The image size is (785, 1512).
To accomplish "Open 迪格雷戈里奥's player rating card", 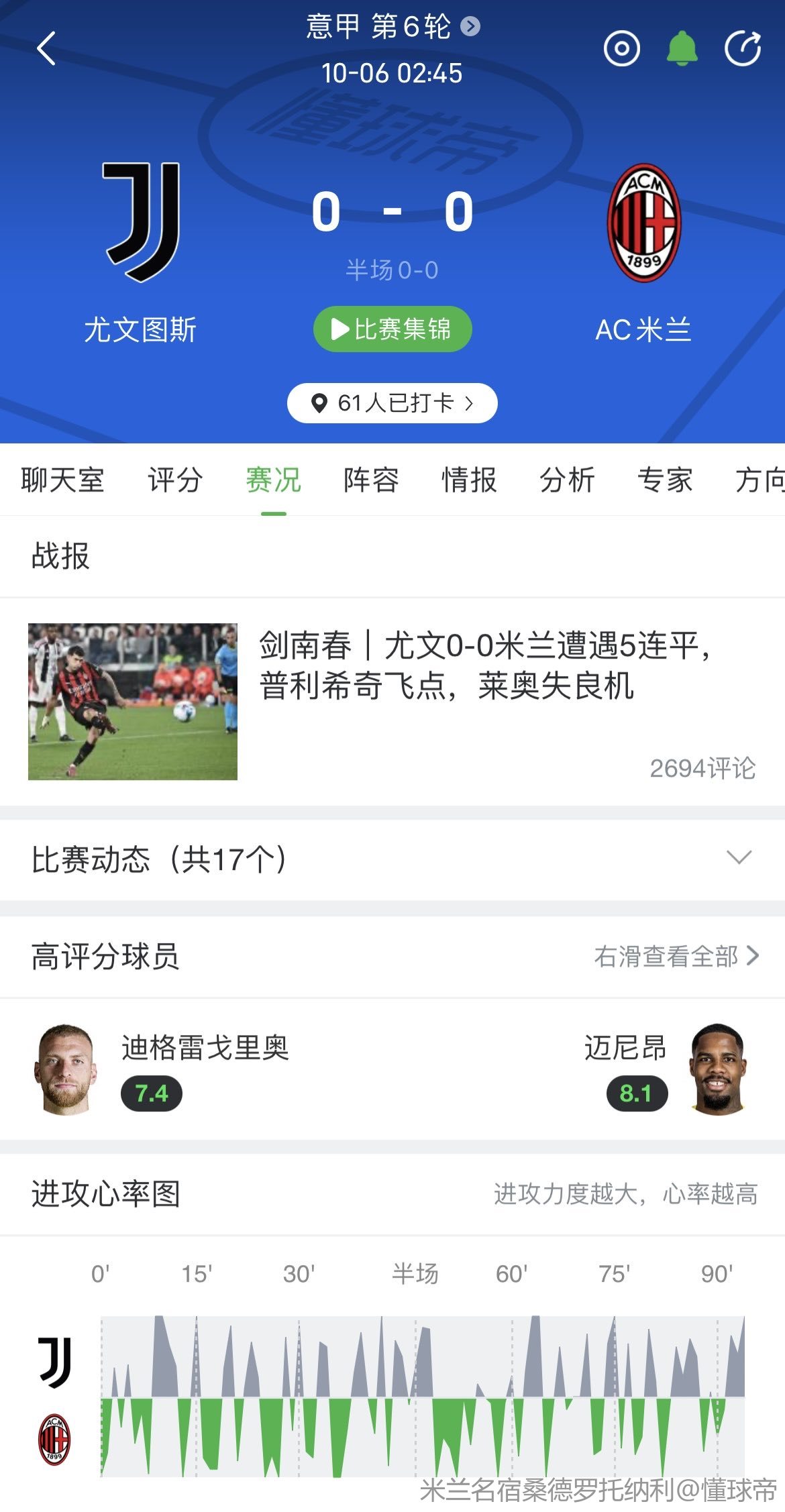I will tap(161, 1069).
